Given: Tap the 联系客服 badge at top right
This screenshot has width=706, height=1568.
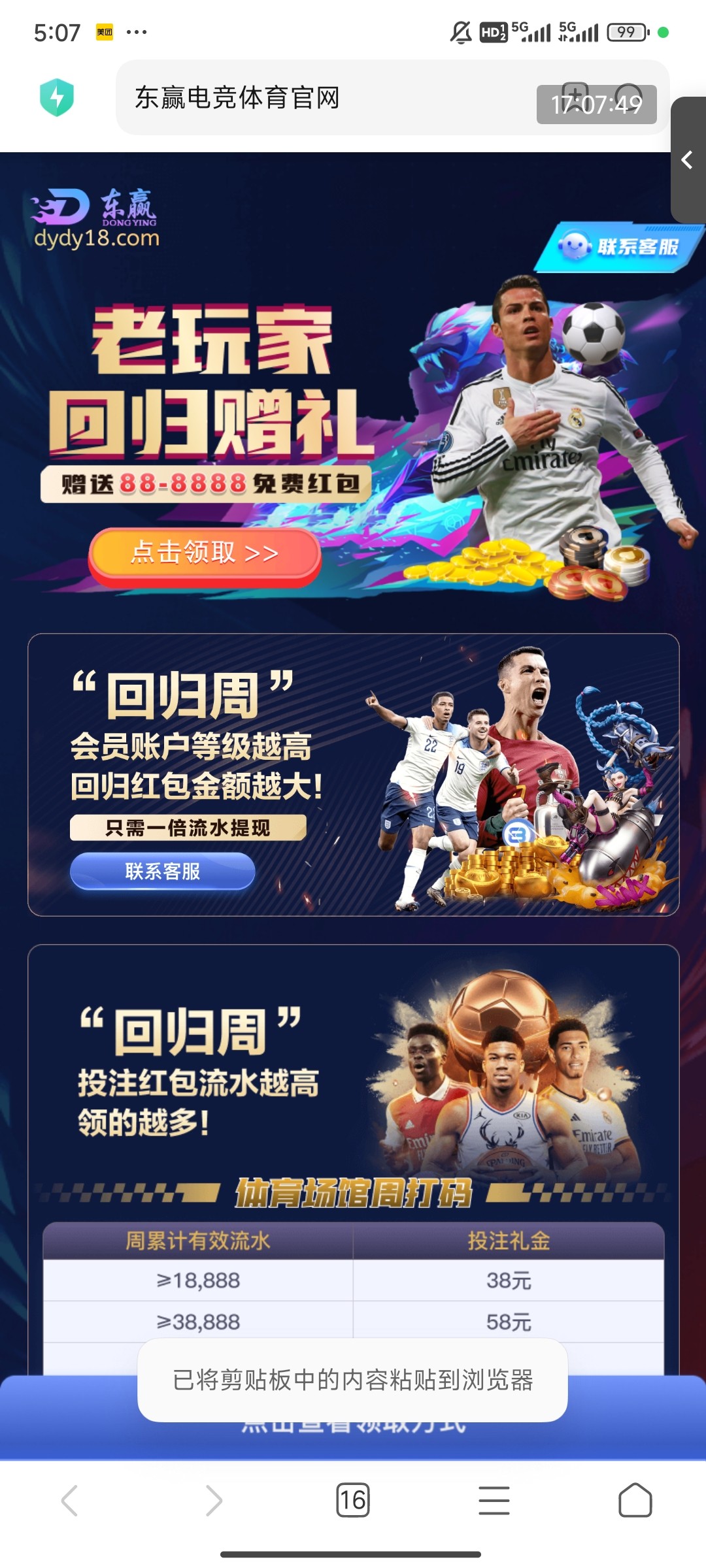Looking at the screenshot, I should [x=619, y=247].
